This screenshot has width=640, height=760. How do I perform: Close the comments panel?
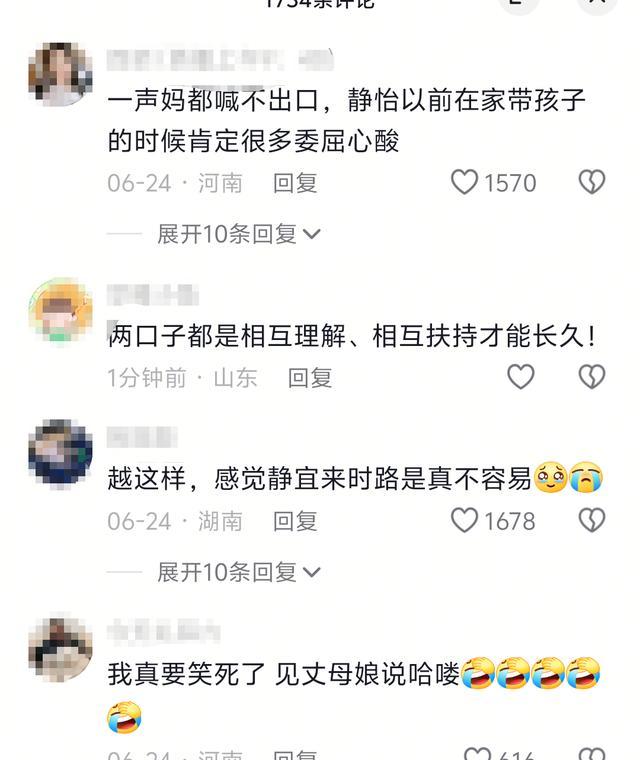tap(596, 3)
